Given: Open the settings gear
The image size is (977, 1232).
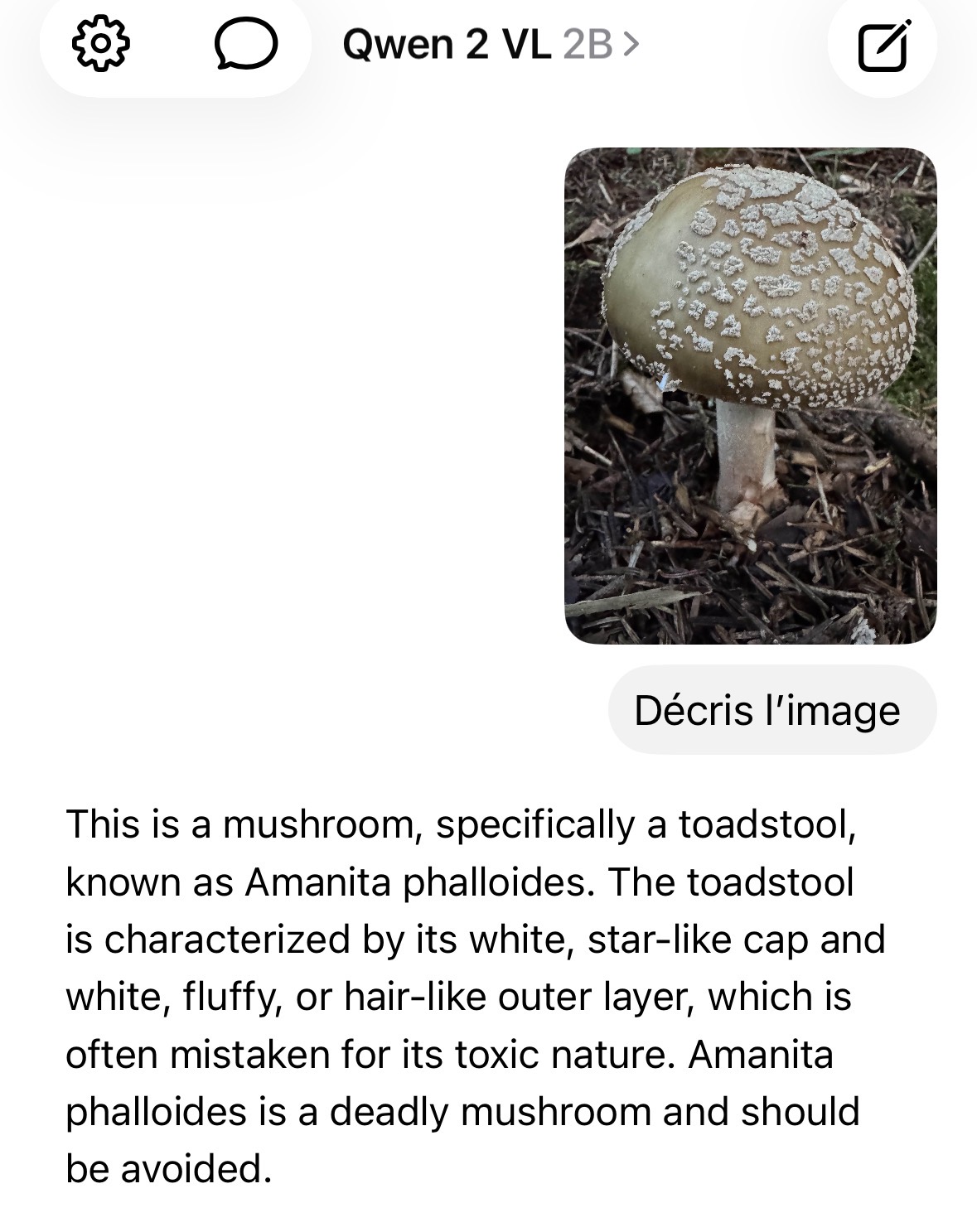Looking at the screenshot, I should pyautogui.click(x=101, y=44).
